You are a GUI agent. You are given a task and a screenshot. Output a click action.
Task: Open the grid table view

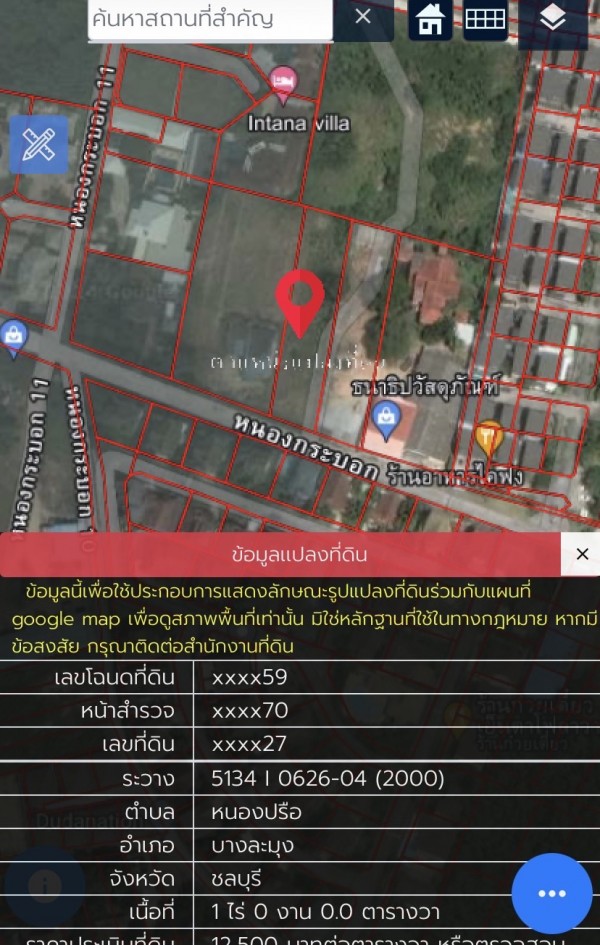(485, 18)
